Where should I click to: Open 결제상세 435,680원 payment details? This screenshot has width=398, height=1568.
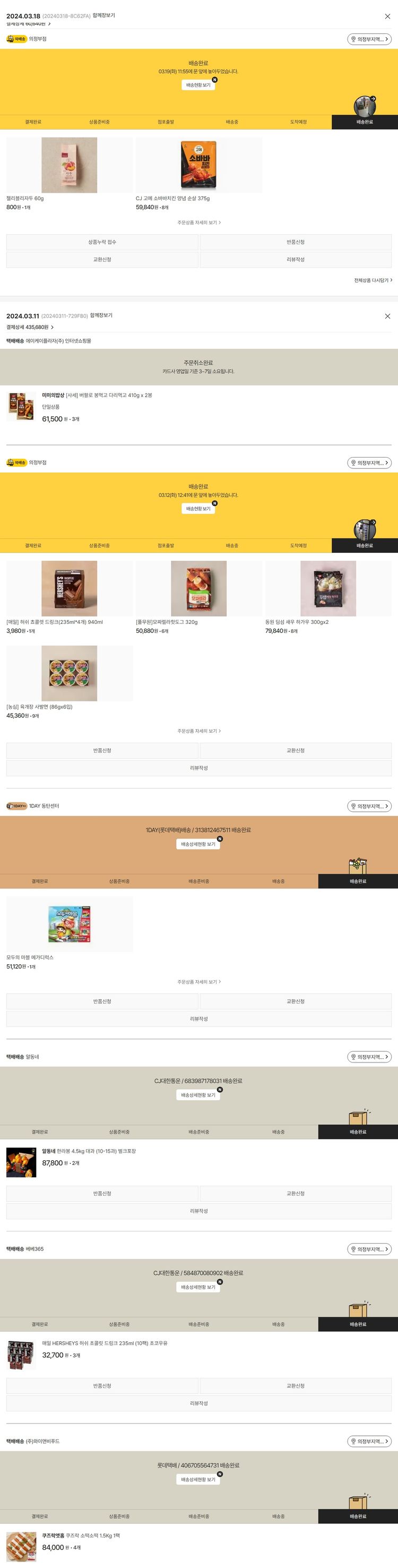pos(30,328)
